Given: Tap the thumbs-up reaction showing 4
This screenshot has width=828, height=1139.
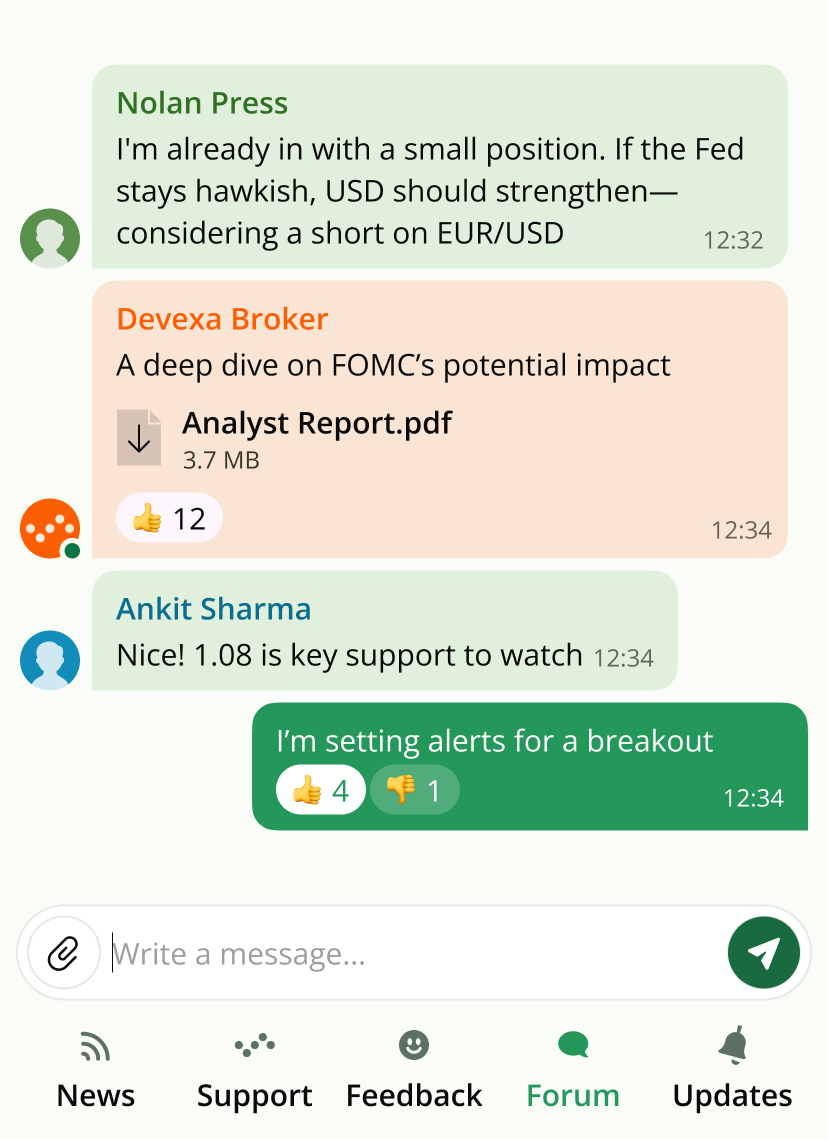Looking at the screenshot, I should click(320, 791).
